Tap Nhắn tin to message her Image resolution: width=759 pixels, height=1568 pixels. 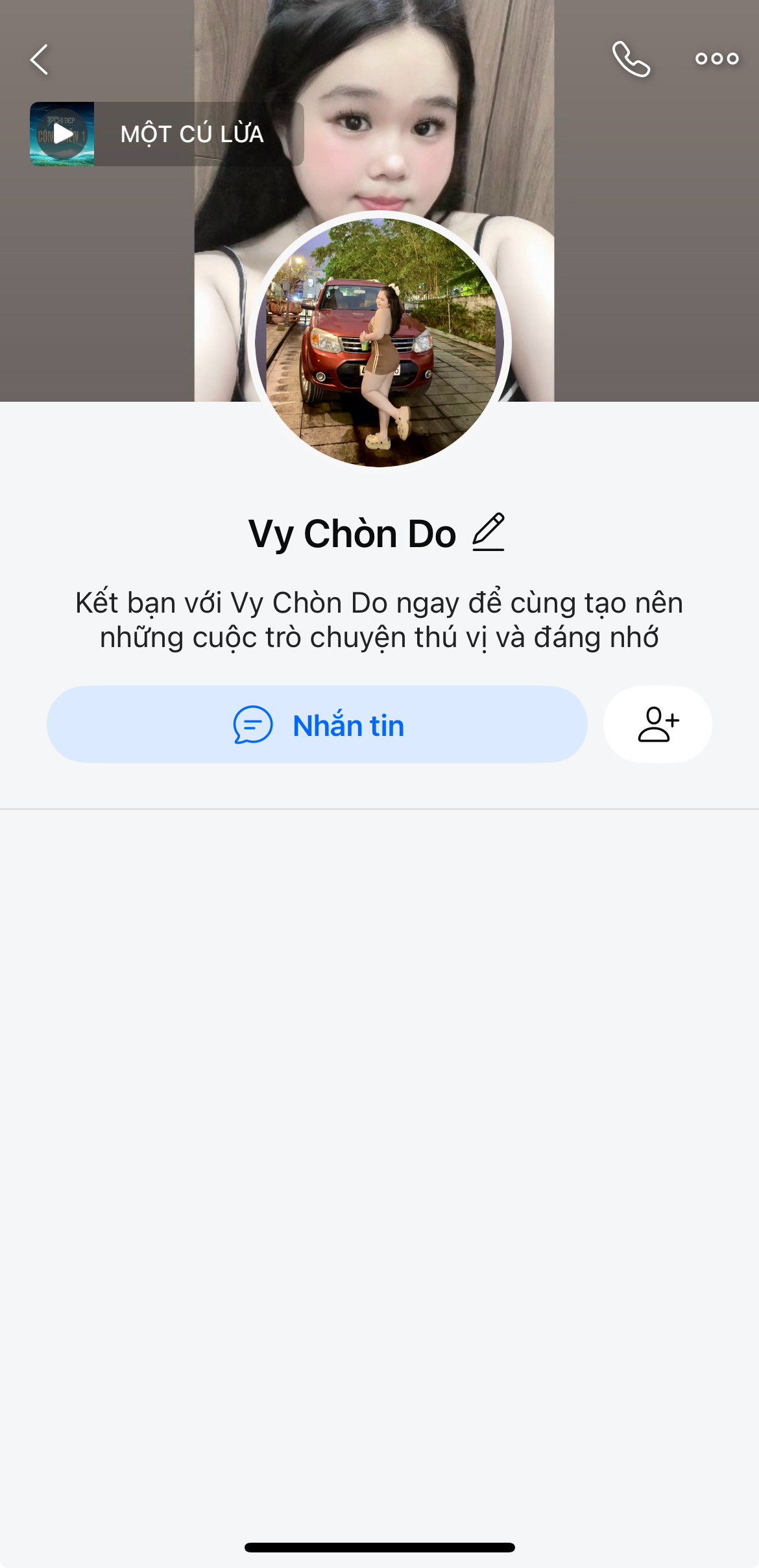[x=317, y=724]
